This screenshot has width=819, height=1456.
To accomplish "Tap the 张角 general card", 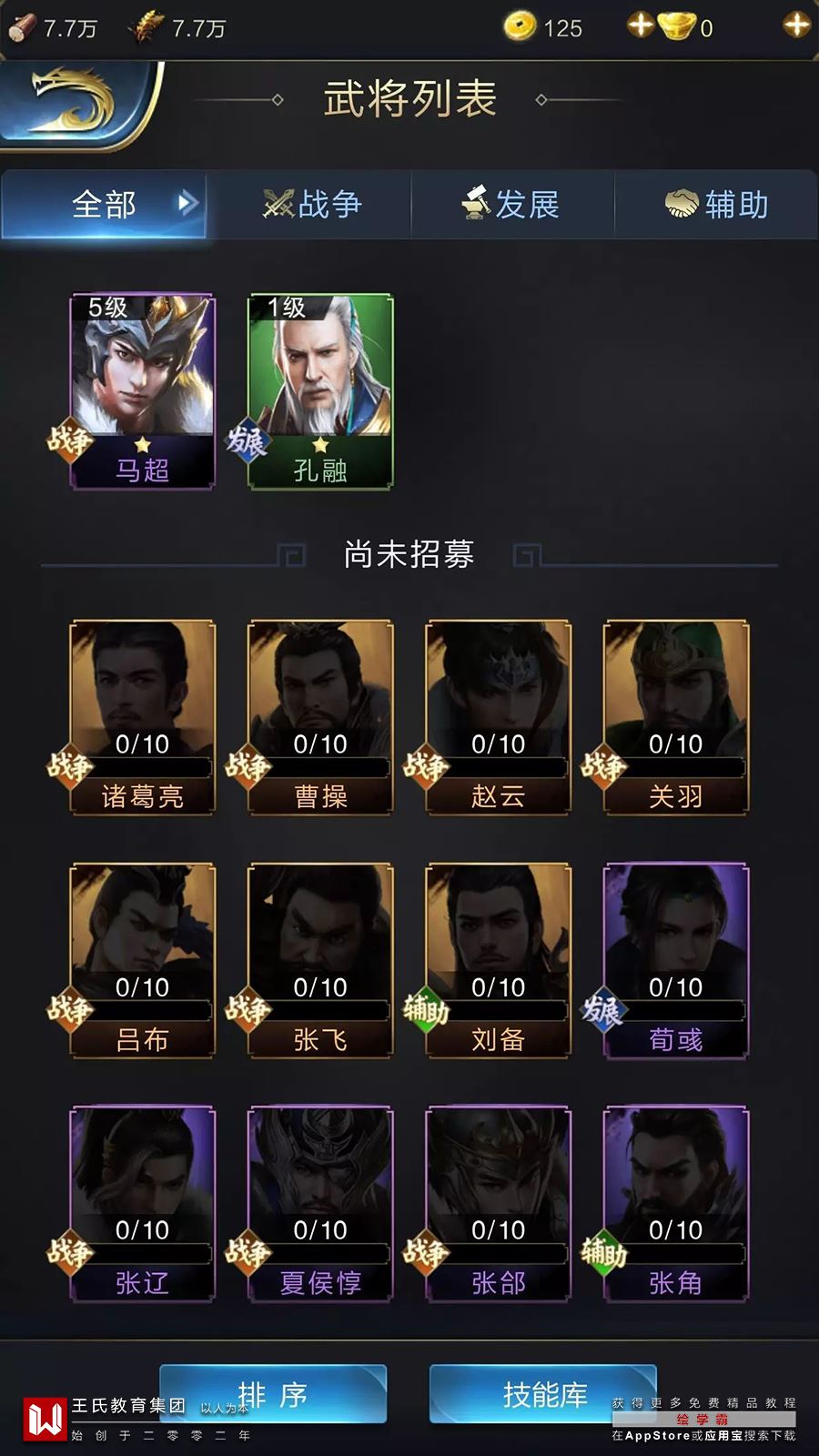I will click(676, 1203).
